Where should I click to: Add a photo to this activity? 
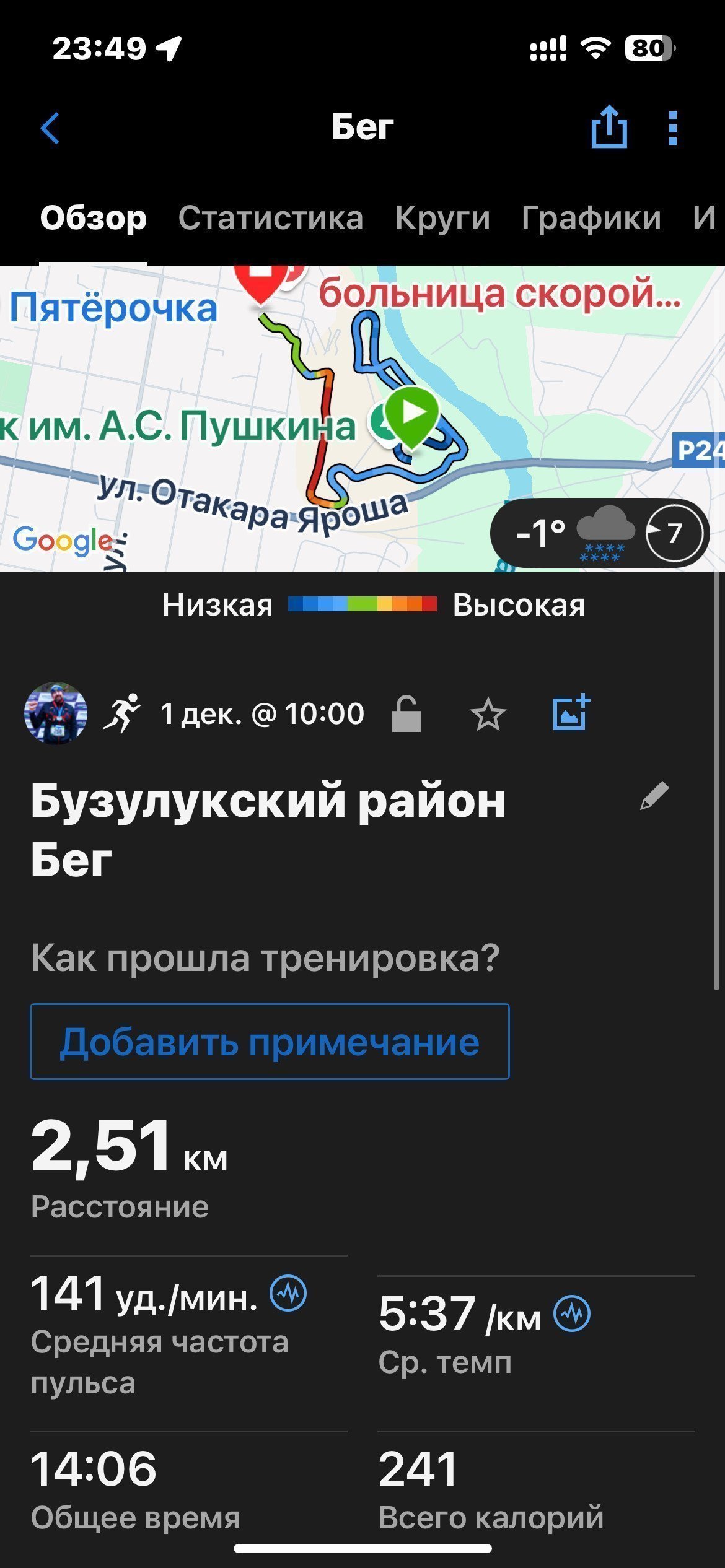tap(571, 712)
